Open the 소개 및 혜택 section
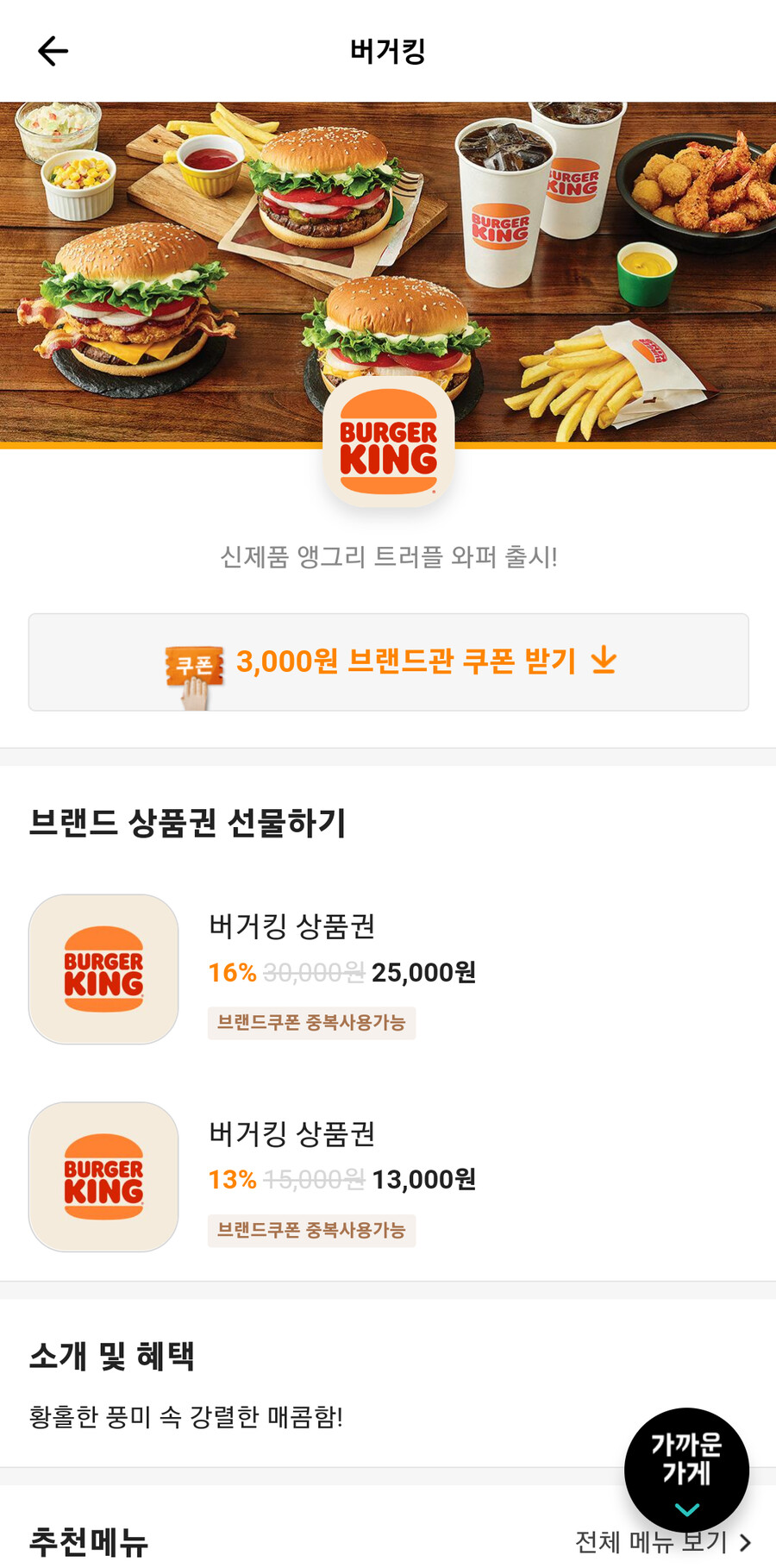776x1568 pixels. coord(114,1357)
